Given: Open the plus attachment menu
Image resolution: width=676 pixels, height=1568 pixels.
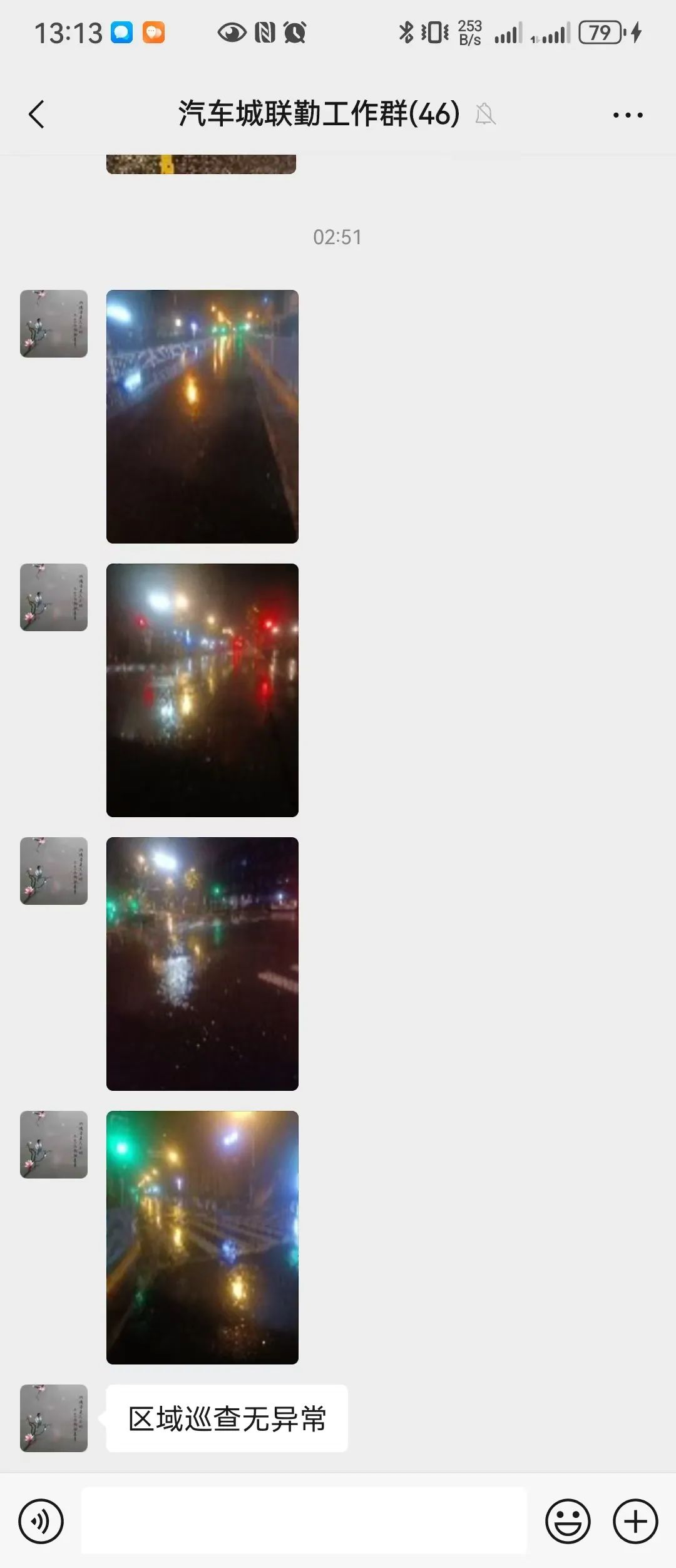Looking at the screenshot, I should (635, 1521).
